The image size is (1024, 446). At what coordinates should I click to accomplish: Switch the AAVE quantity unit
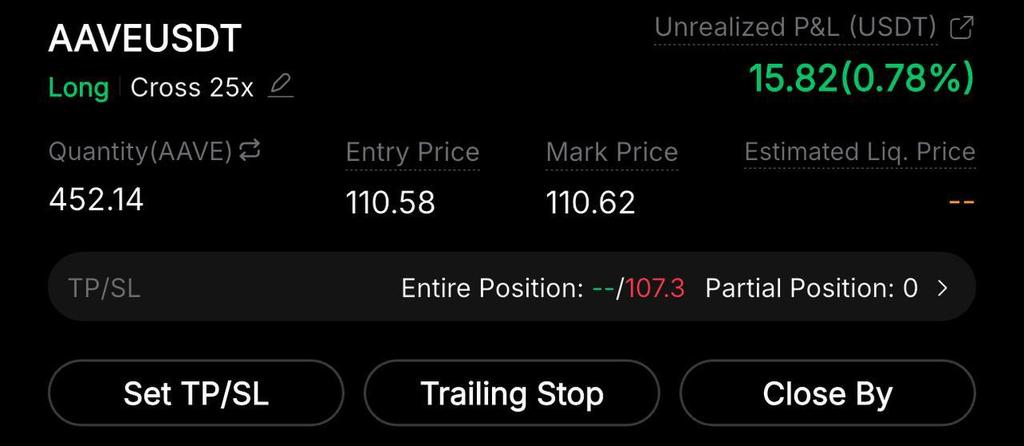[x=250, y=151]
